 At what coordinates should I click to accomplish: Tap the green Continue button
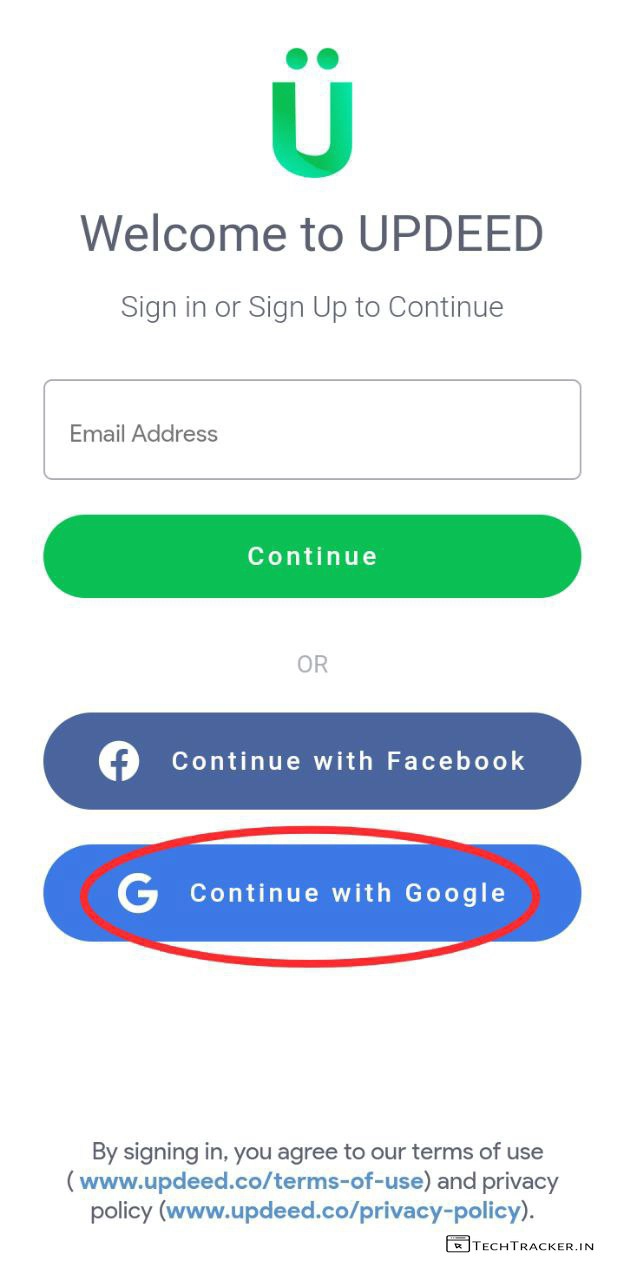(312, 556)
